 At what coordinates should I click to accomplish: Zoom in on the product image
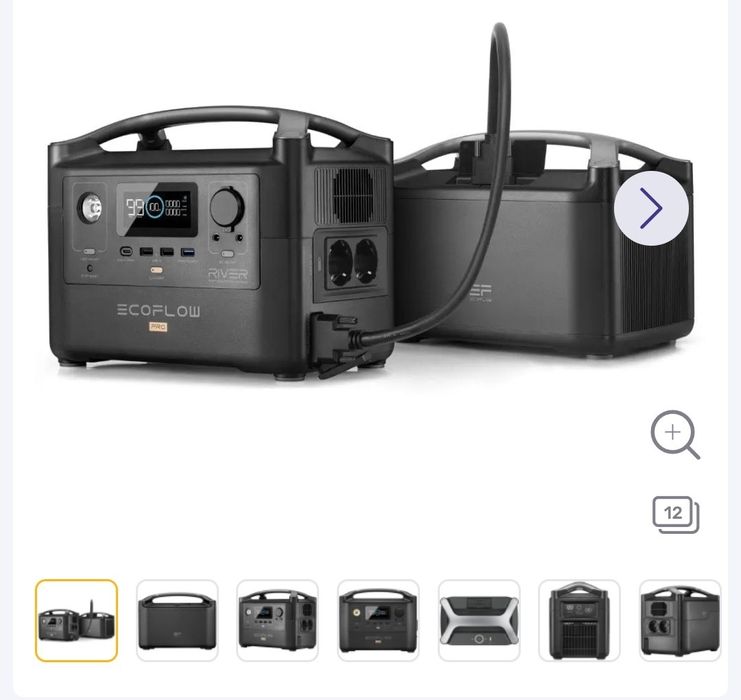pos(675,435)
